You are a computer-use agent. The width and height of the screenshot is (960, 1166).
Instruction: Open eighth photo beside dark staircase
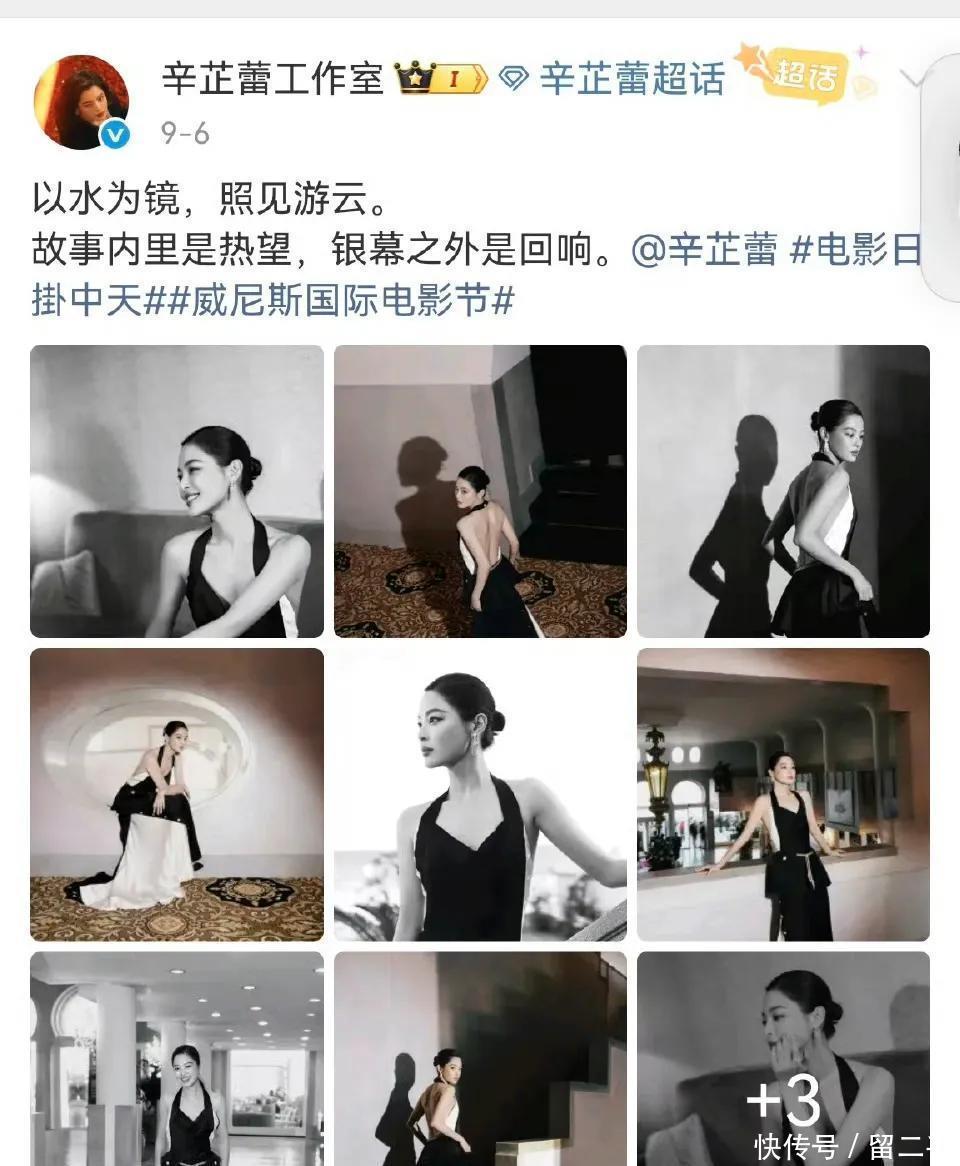click(480, 1058)
